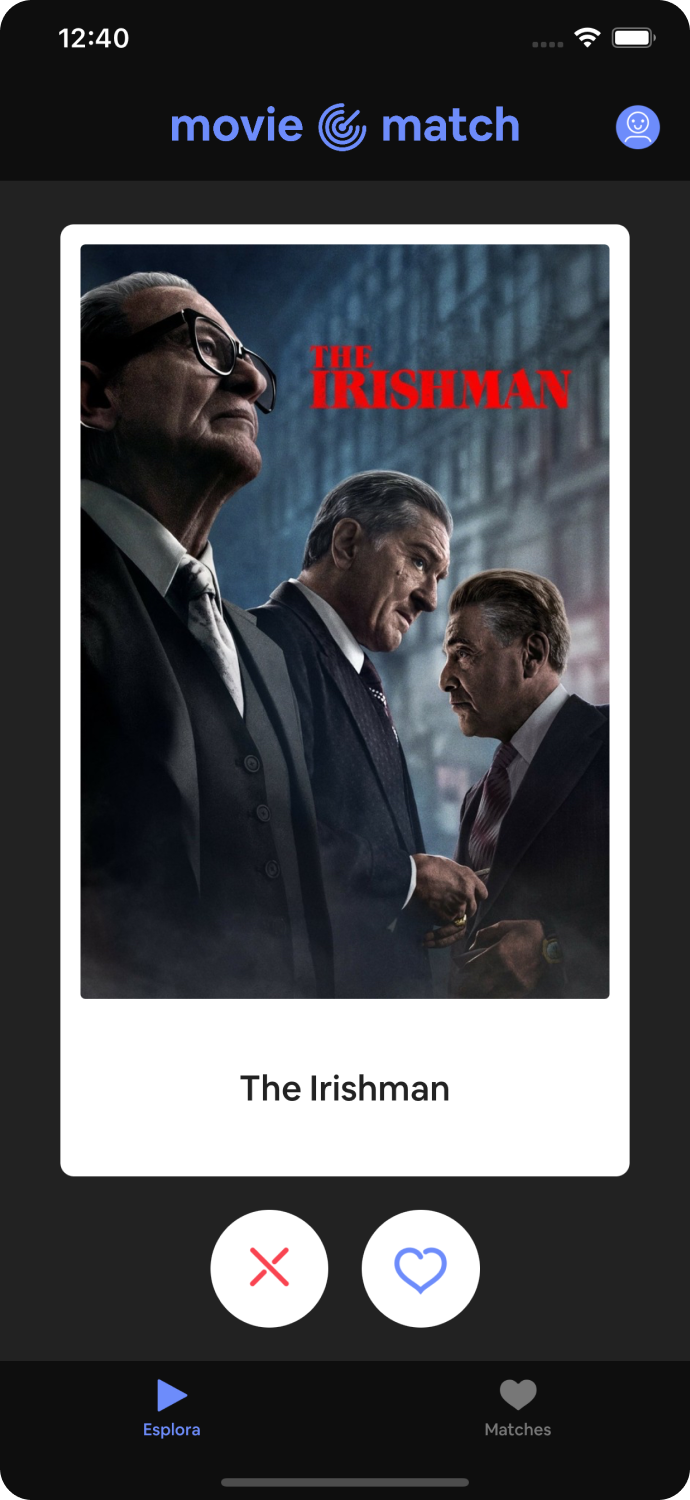Viewport: 690px width, 1500px height.
Task: Select the Esplora tab
Action: pyautogui.click(x=172, y=1407)
